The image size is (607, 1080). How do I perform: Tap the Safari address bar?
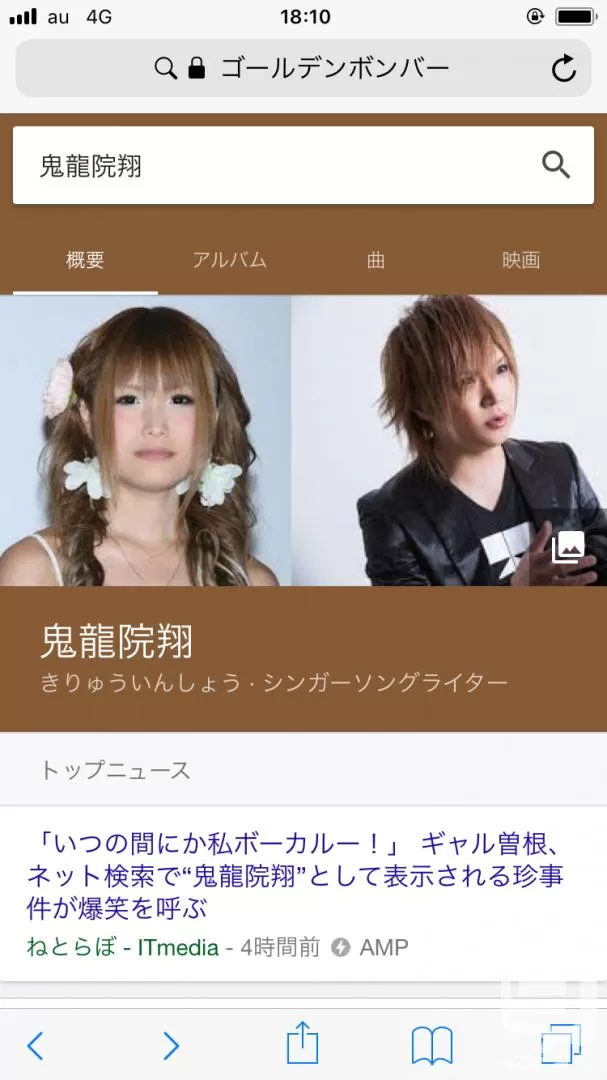pos(303,68)
